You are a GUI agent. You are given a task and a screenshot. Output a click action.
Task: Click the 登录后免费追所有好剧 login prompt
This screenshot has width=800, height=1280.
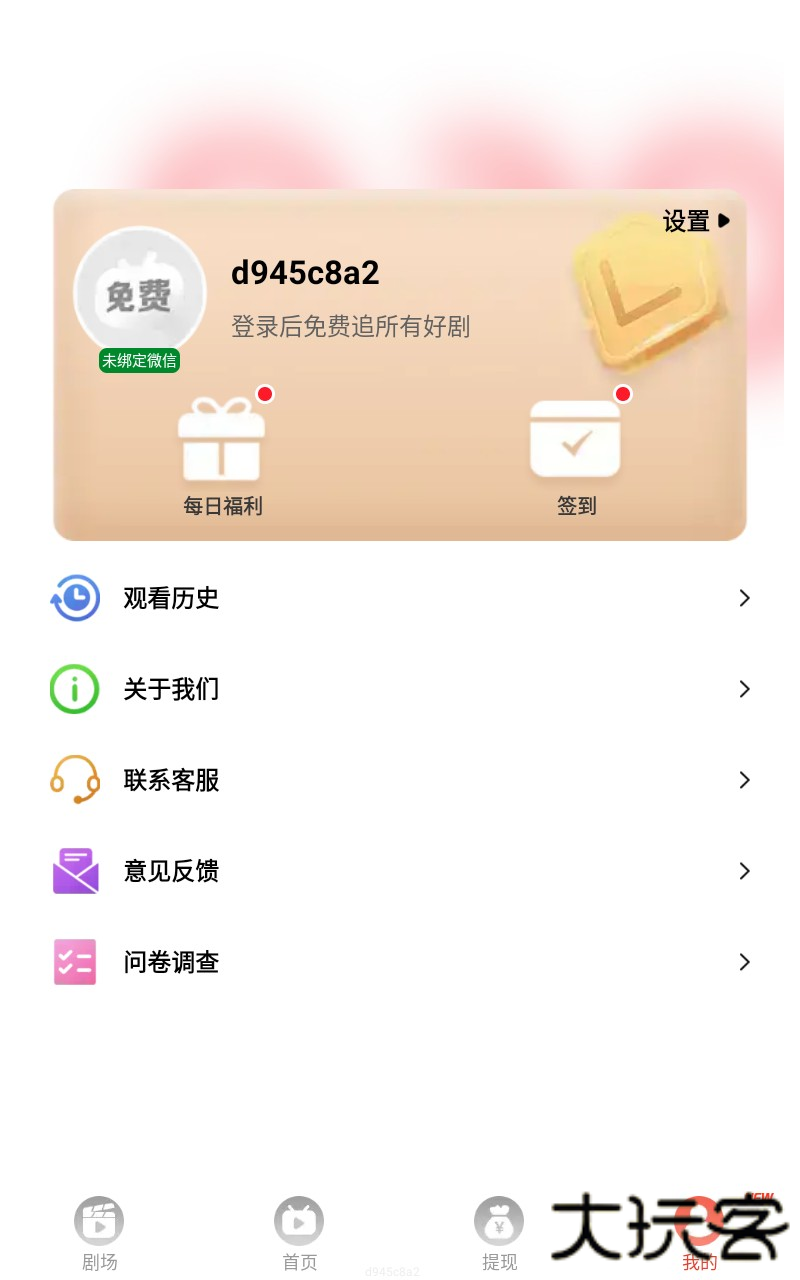351,327
